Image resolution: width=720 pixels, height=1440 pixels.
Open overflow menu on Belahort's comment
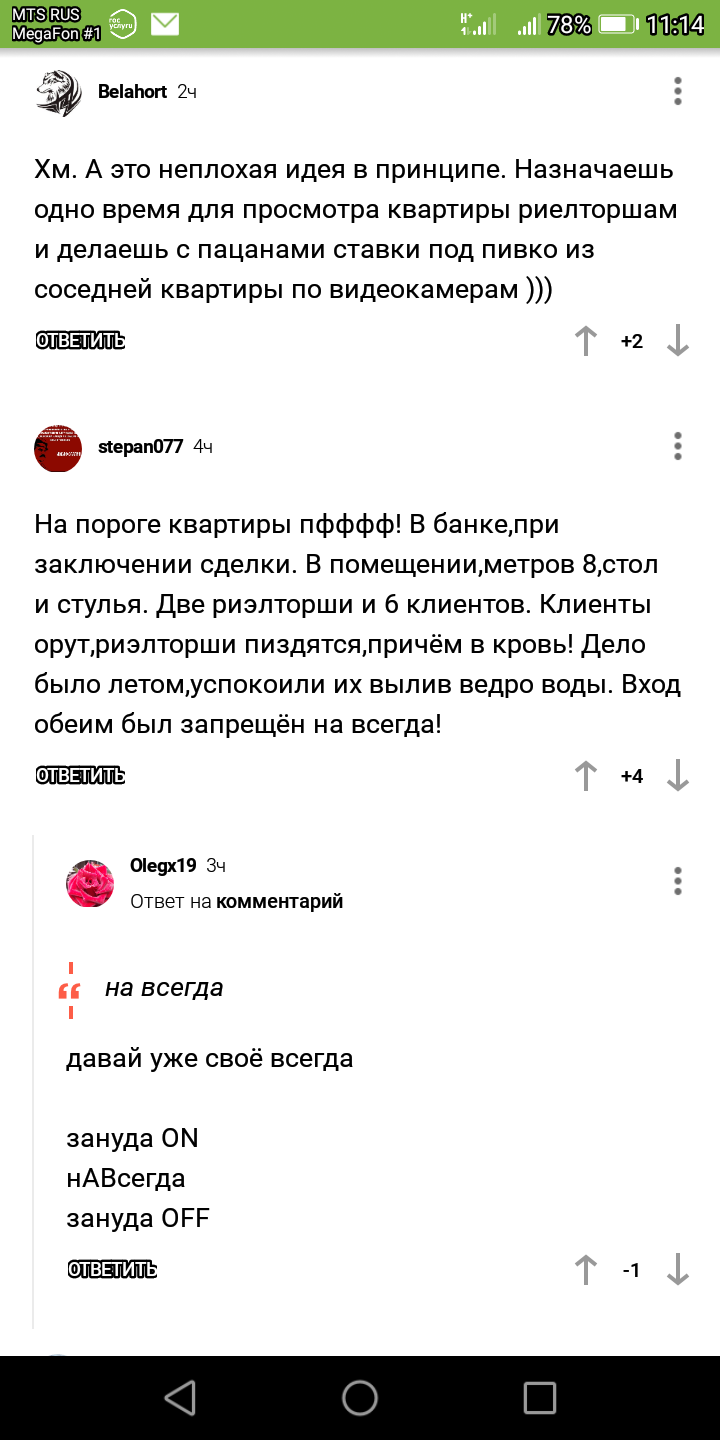click(678, 91)
